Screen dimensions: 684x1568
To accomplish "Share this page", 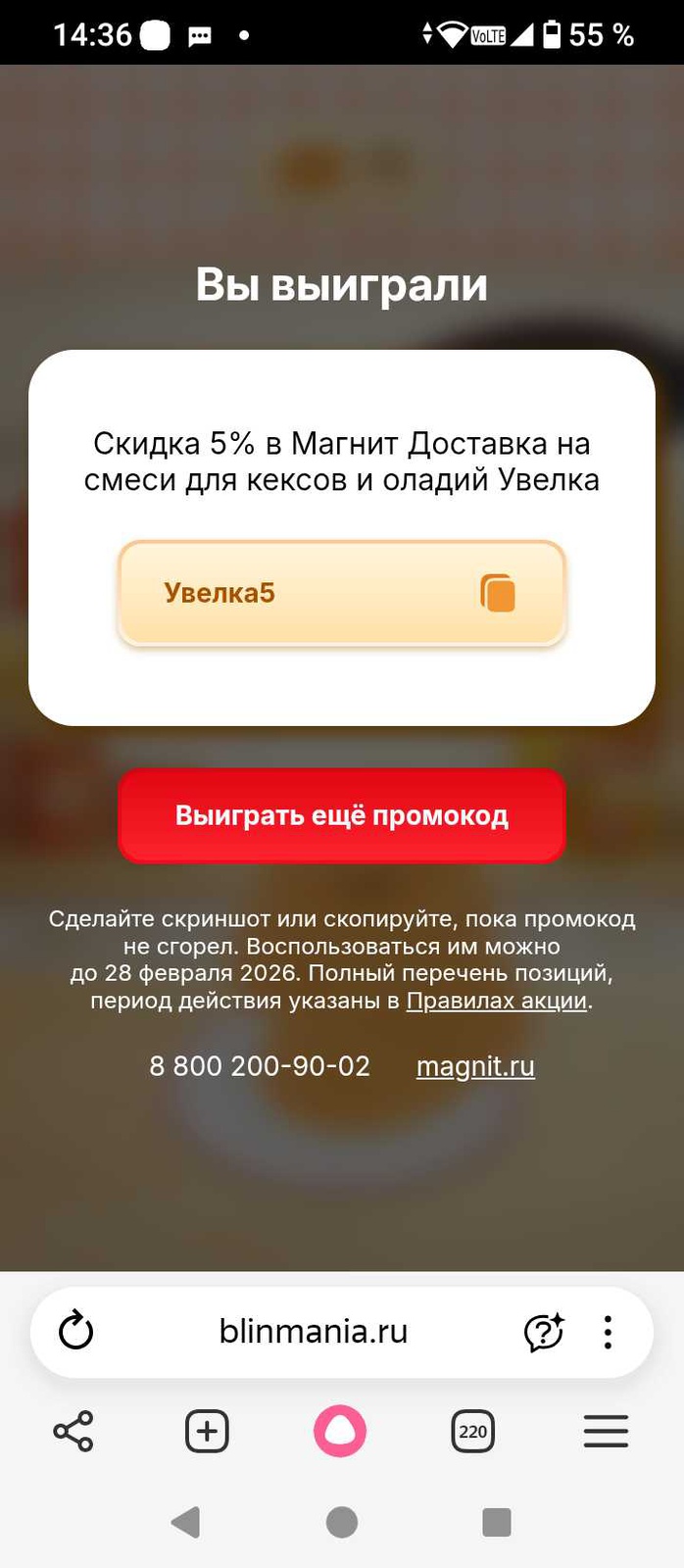I will pos(73,1432).
